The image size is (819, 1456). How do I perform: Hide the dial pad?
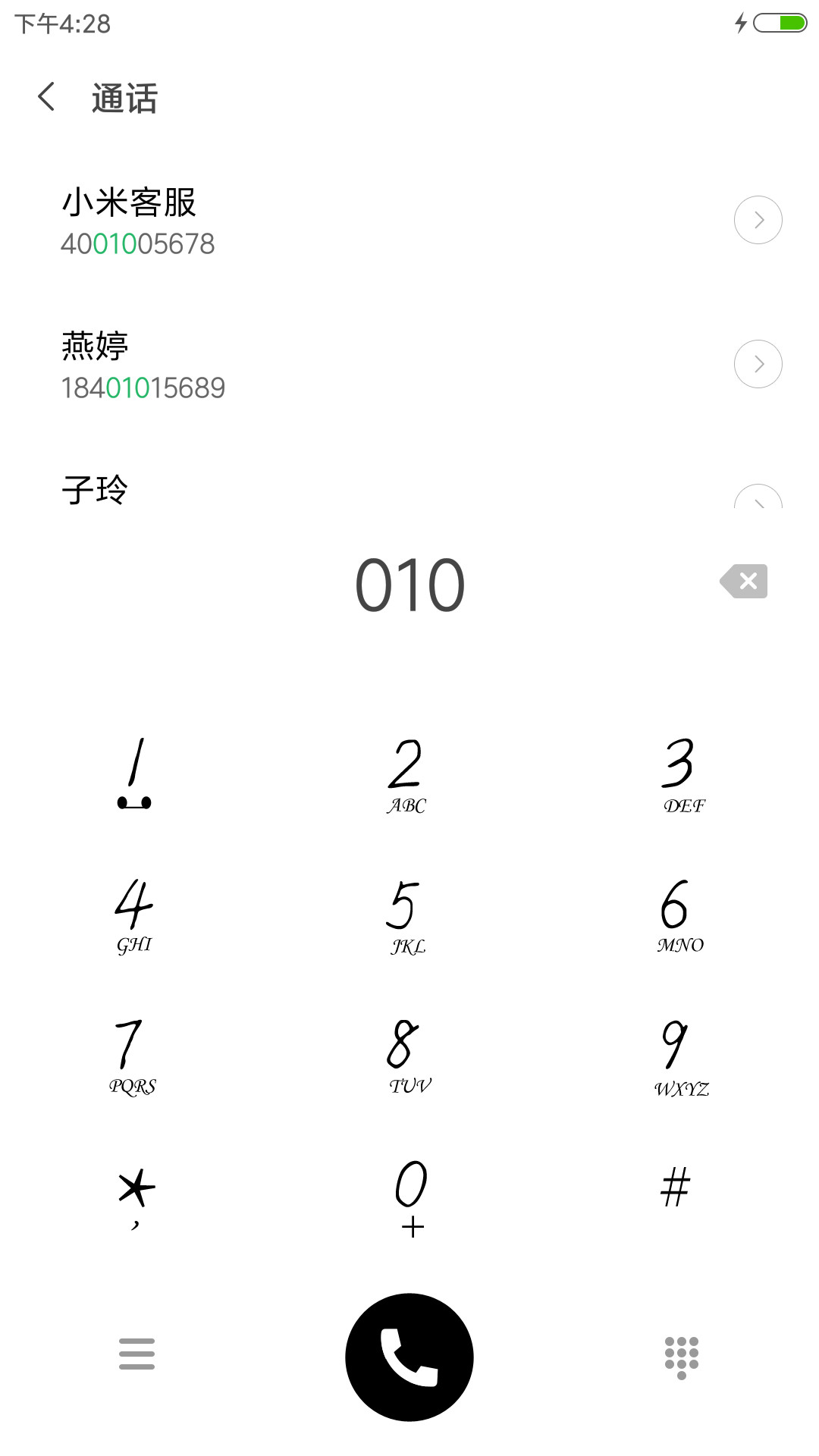(x=681, y=1356)
